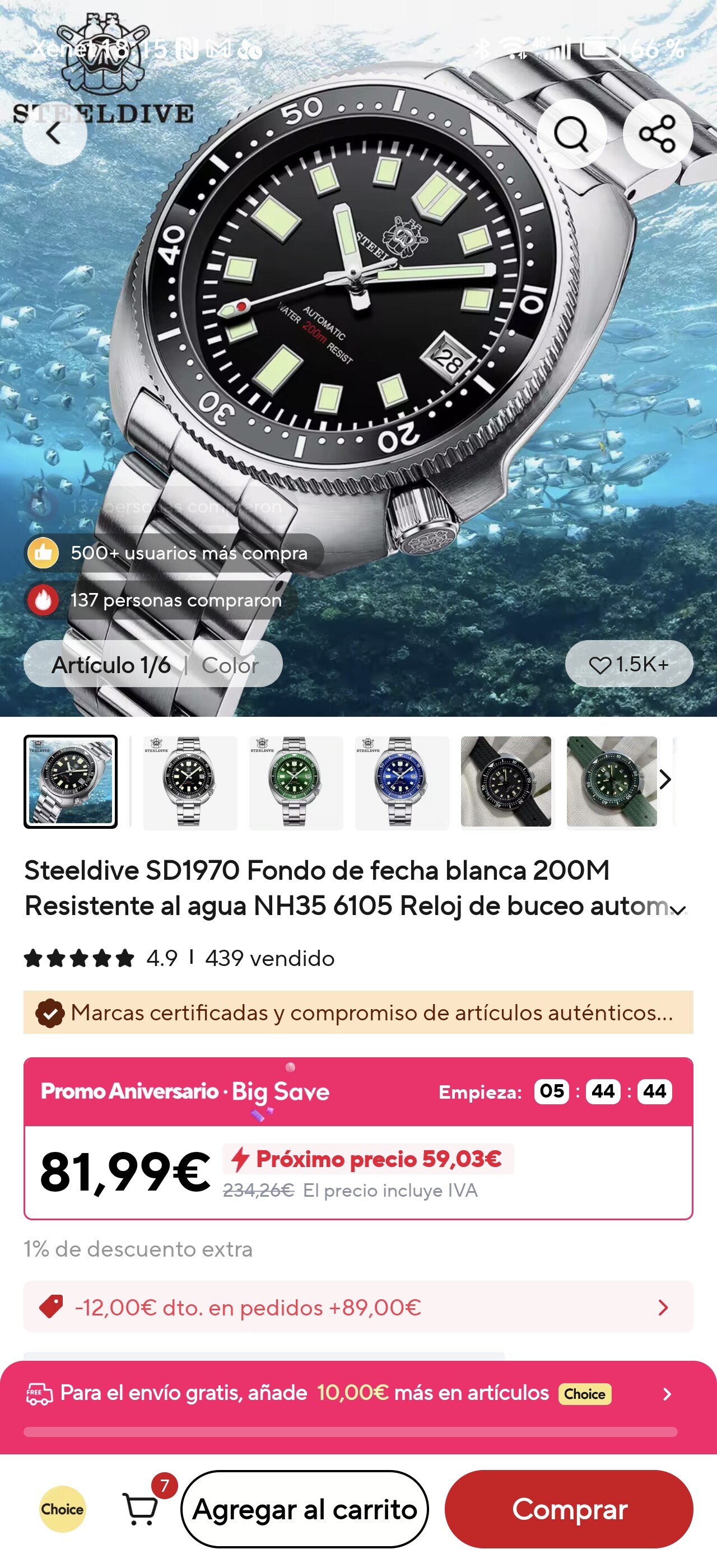Tap Agregar al carrito button
717x1568 pixels.
304,1509
